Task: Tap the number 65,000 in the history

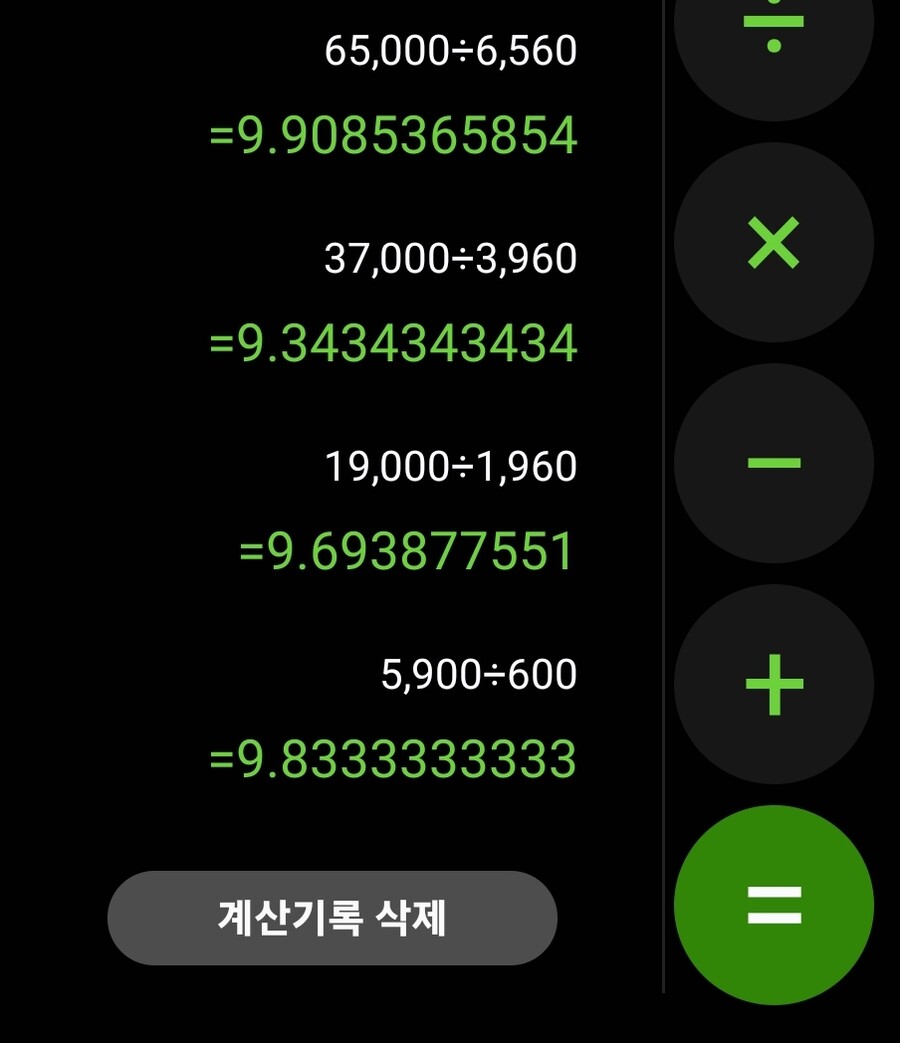Action: point(388,48)
